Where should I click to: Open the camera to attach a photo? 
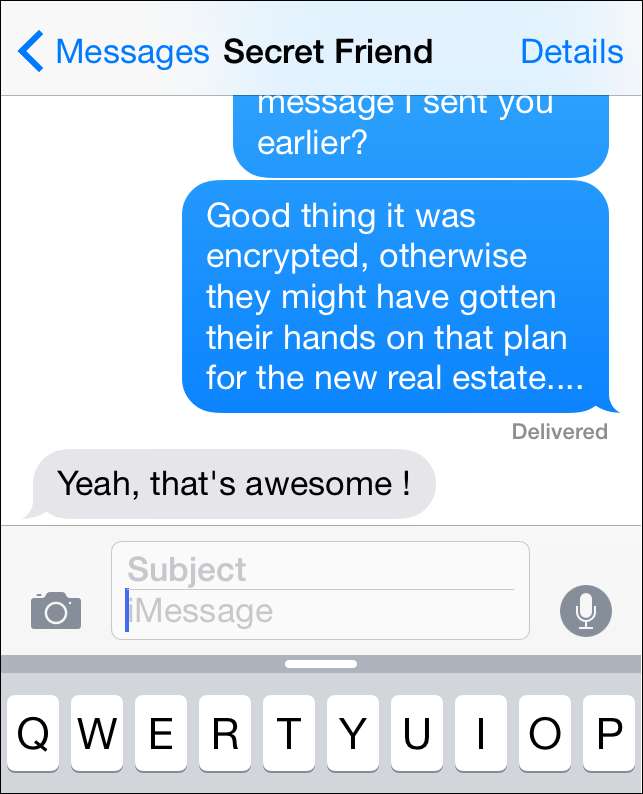click(x=55, y=609)
